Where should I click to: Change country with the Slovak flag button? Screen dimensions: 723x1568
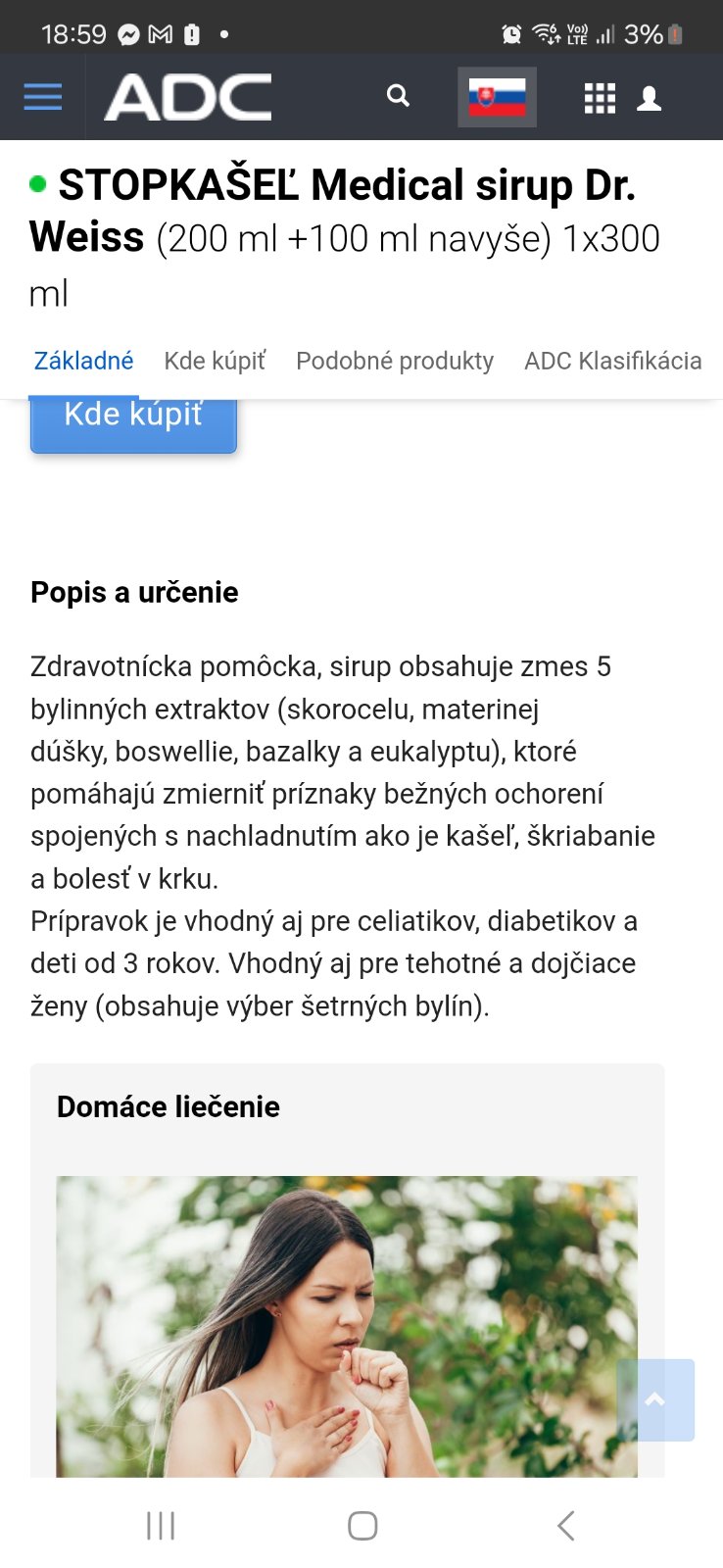pyautogui.click(x=497, y=97)
